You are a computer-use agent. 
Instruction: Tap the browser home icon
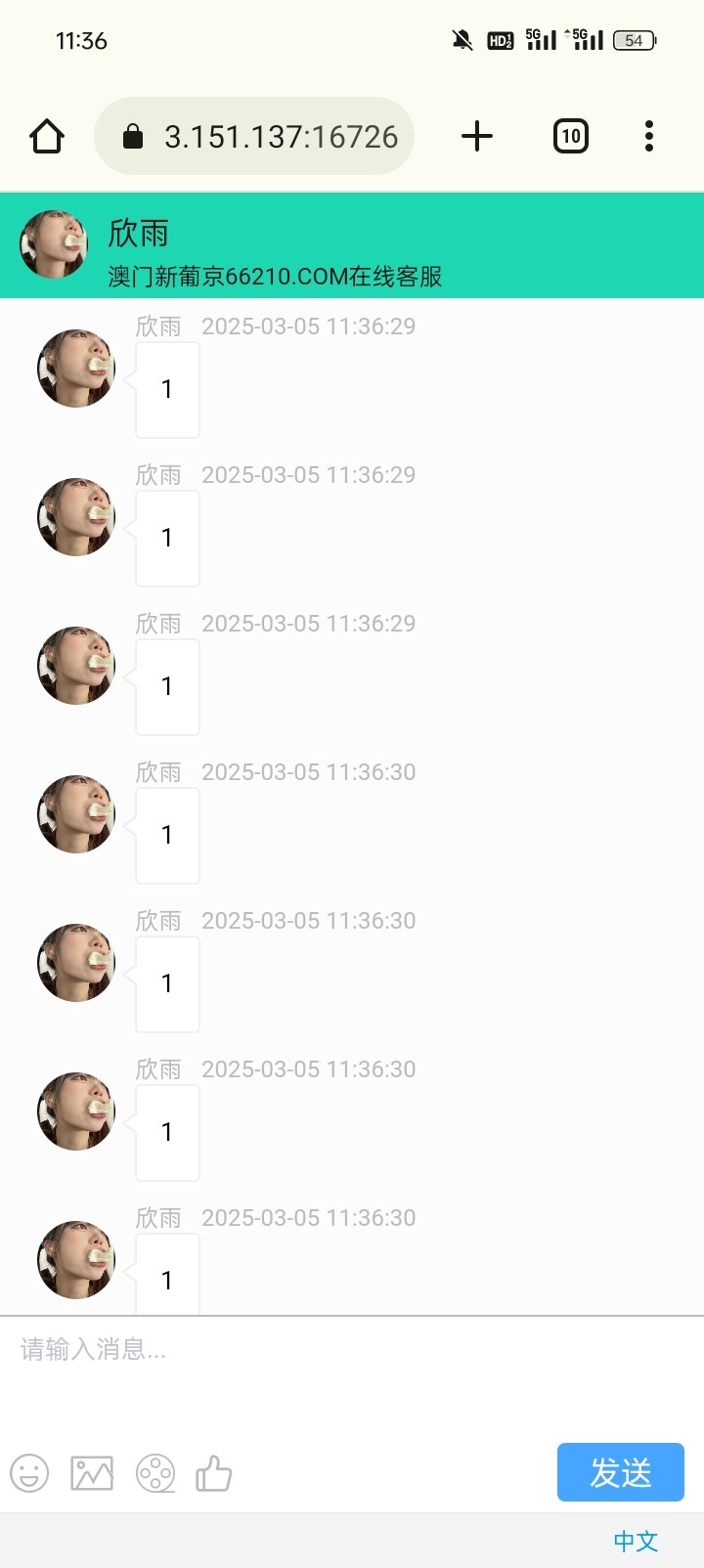pyautogui.click(x=46, y=136)
